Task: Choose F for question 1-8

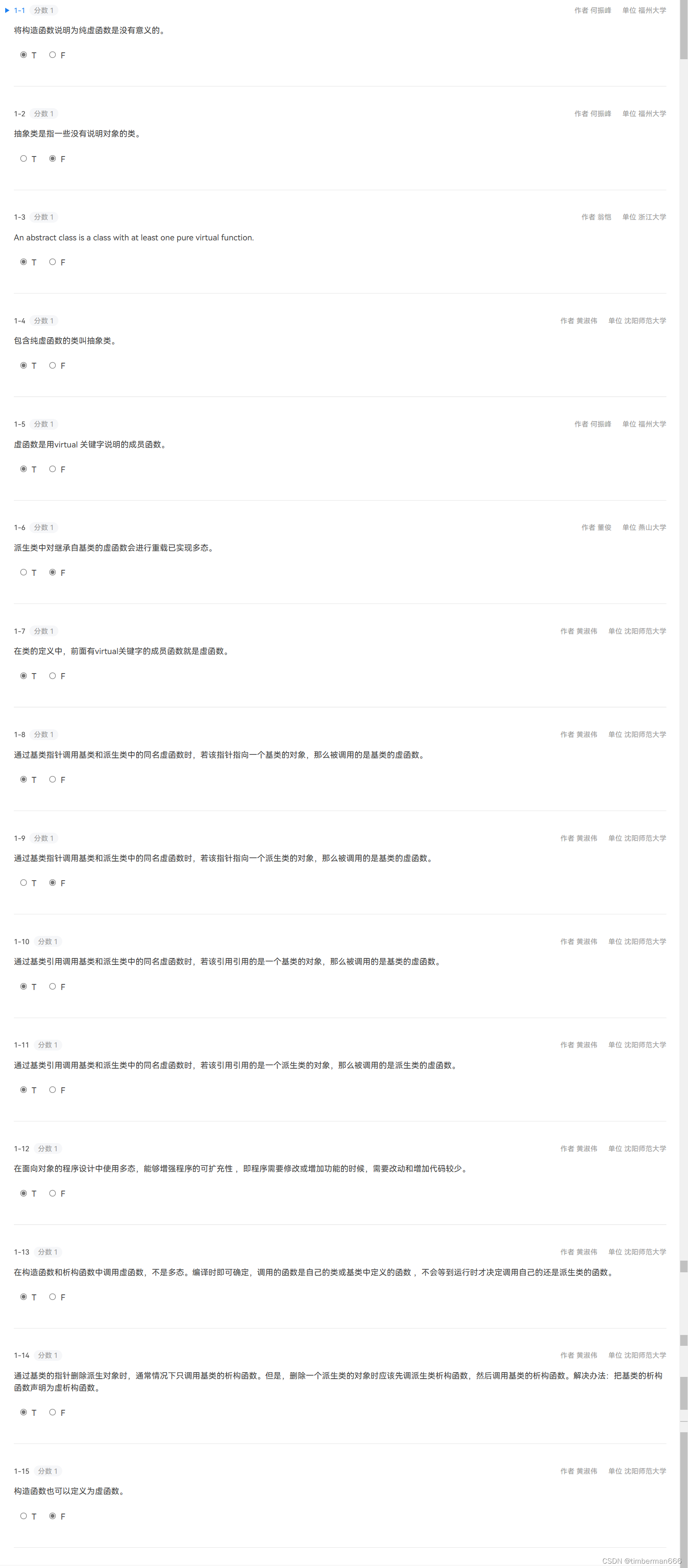Action: click(52, 779)
